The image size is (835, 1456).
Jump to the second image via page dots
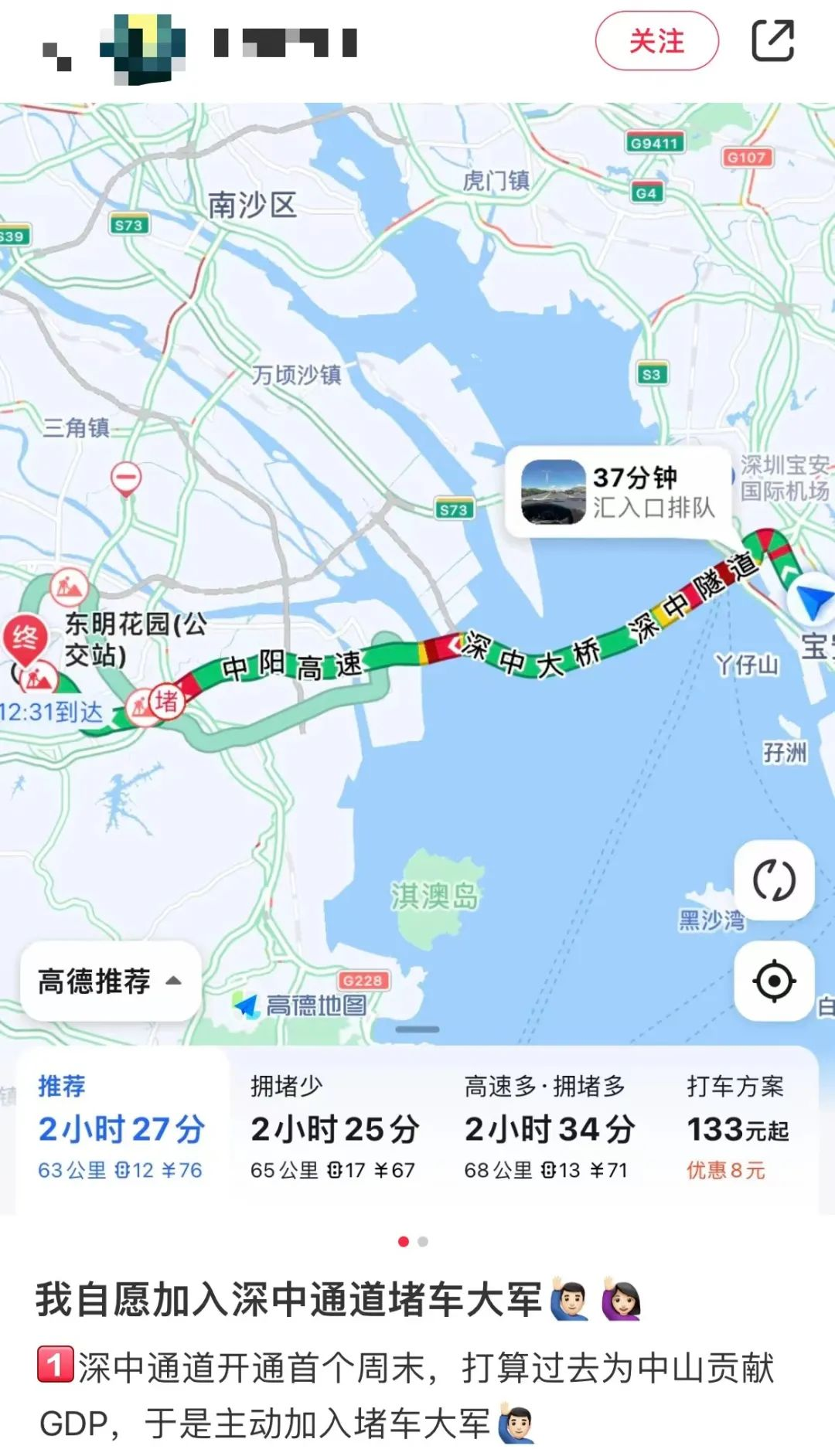[423, 1241]
